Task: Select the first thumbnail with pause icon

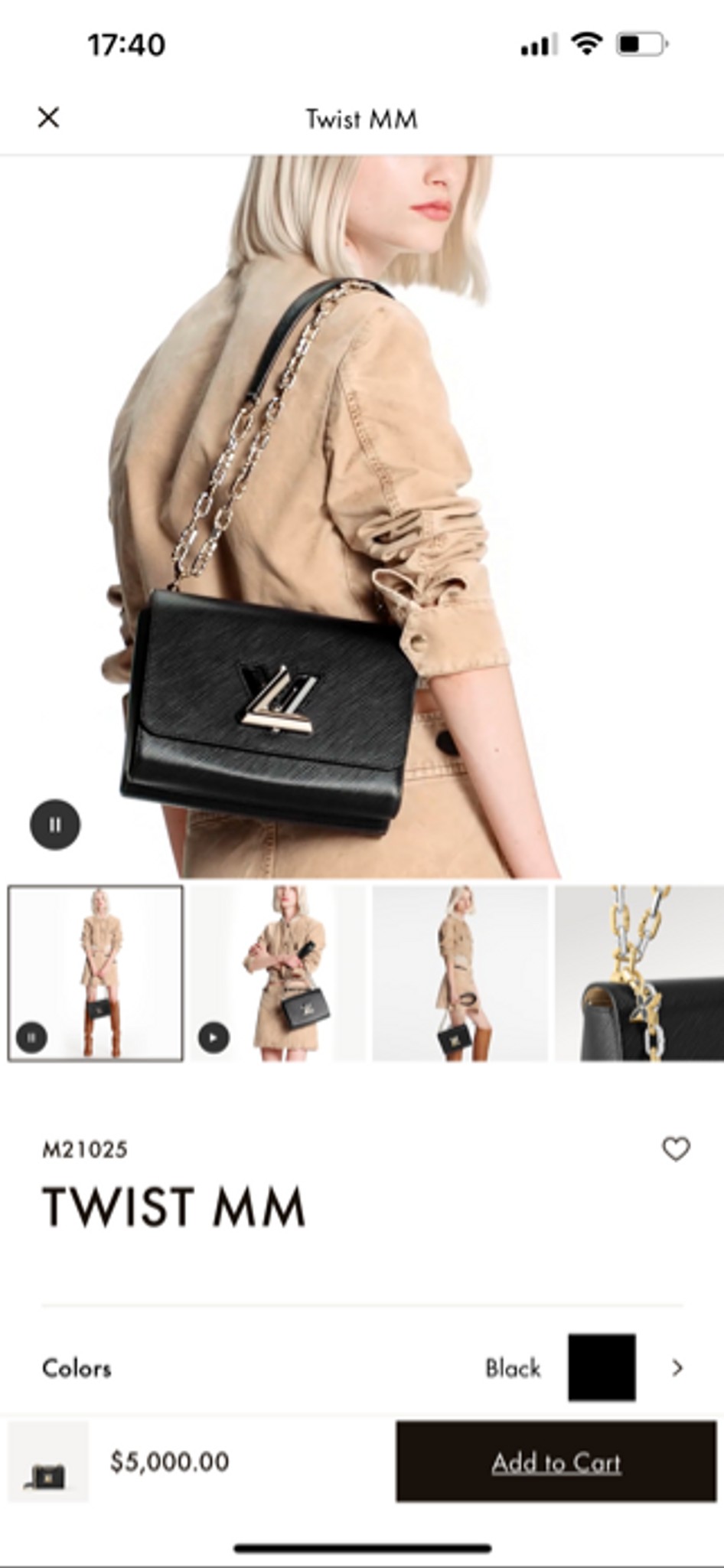Action: 96,973
